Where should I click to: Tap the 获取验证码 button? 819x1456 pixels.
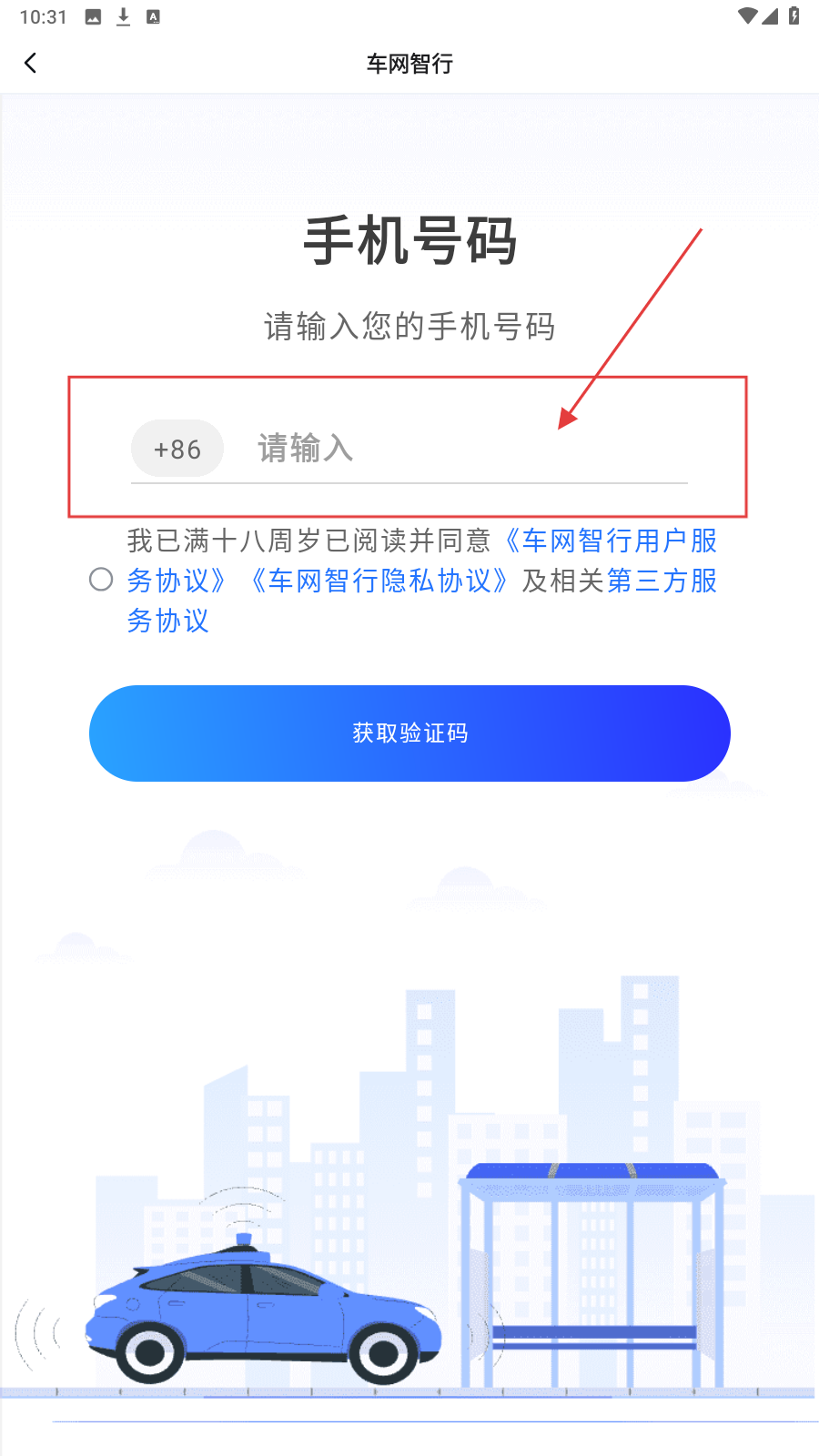[x=409, y=733]
